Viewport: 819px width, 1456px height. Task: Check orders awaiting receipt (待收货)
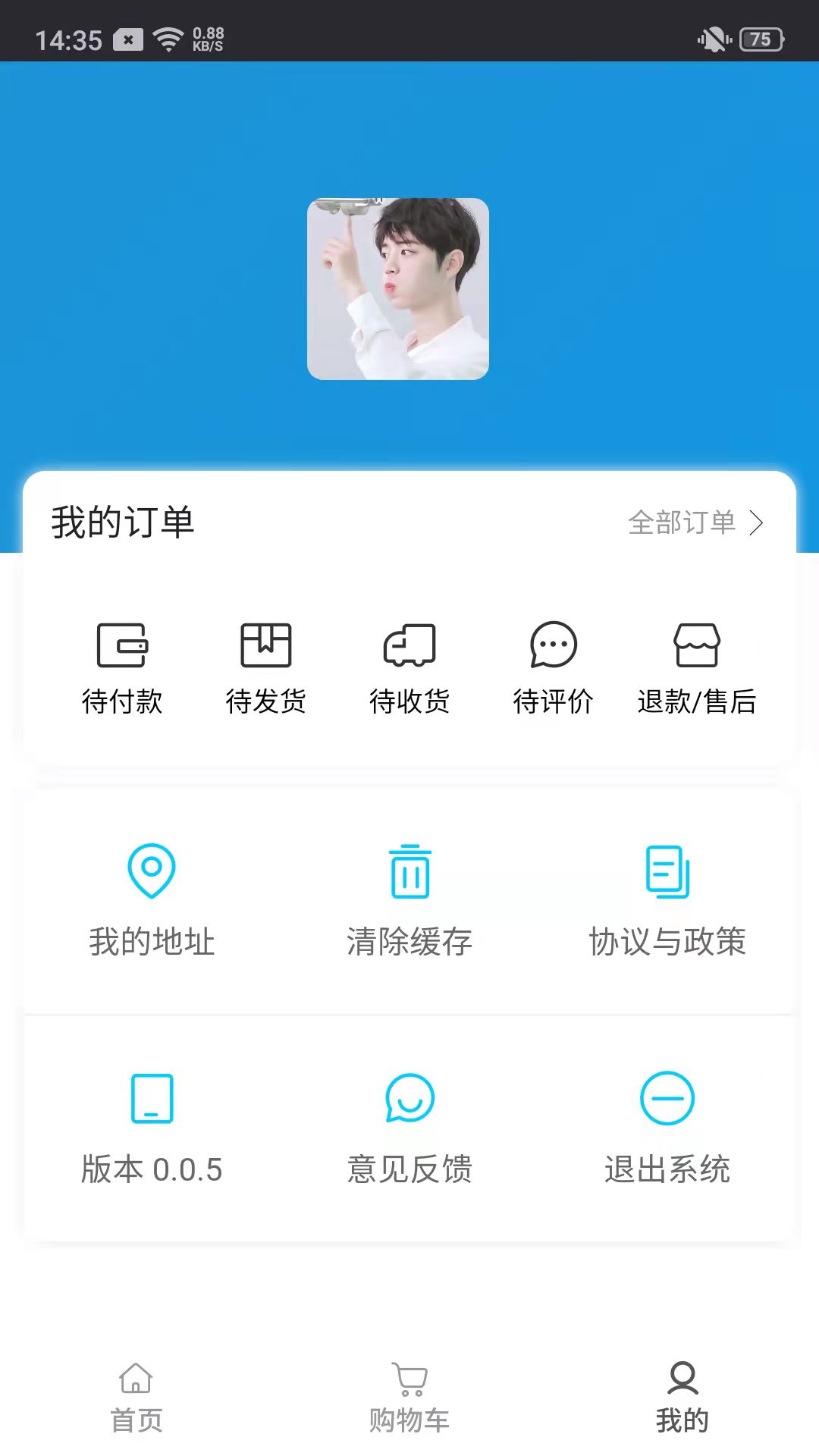409,668
